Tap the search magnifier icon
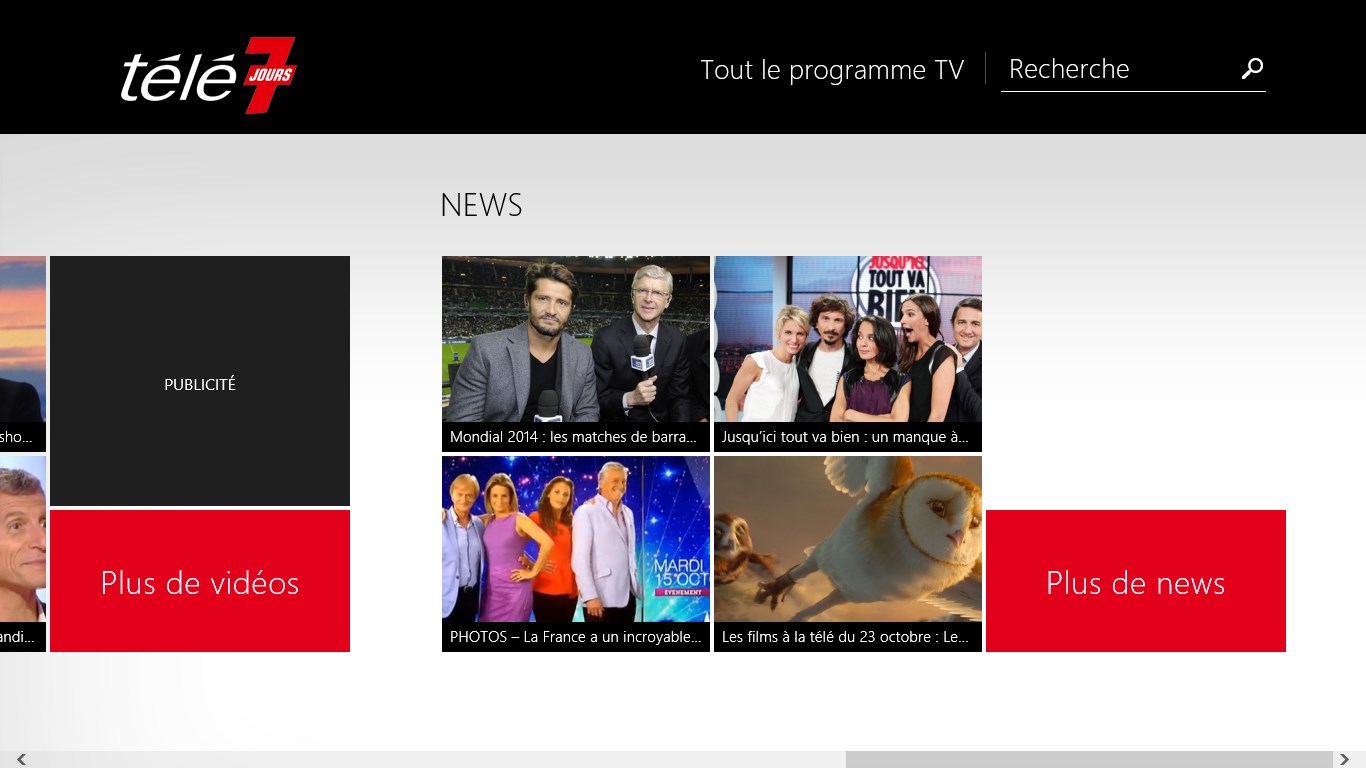 (1252, 68)
